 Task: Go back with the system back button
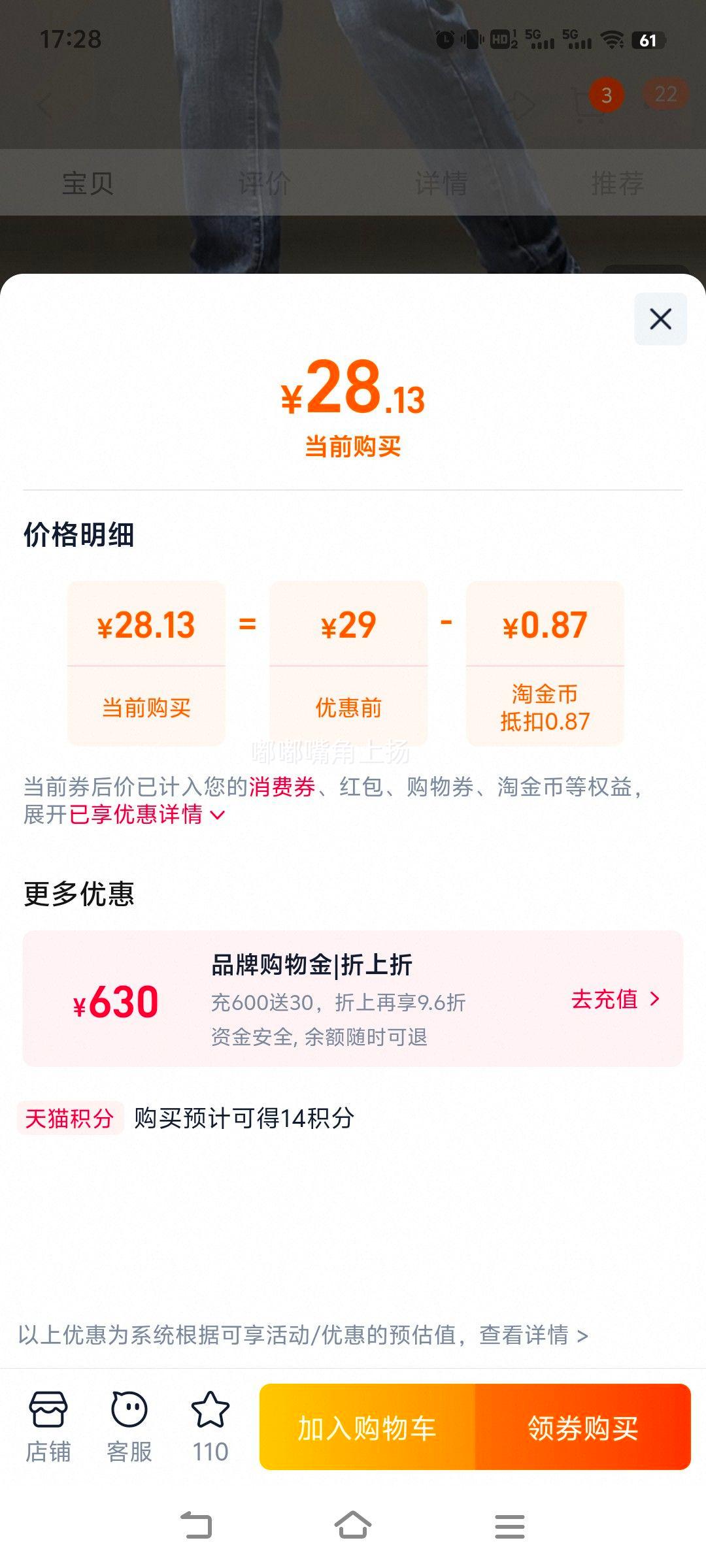pyautogui.click(x=196, y=1526)
